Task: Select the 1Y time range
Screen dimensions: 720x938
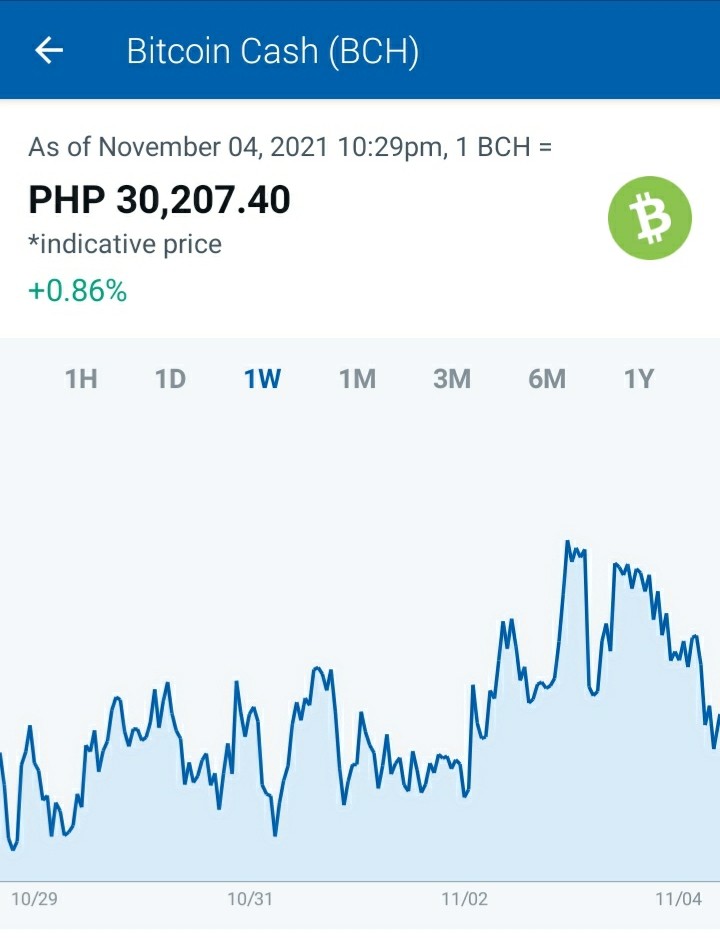Action: [639, 379]
